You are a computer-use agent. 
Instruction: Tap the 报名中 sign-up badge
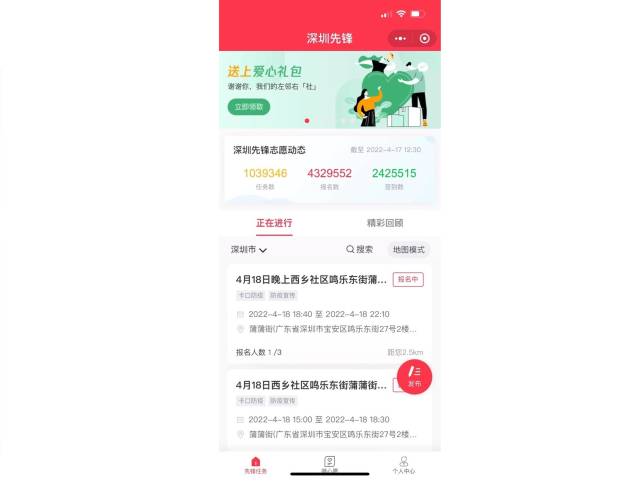point(408,279)
